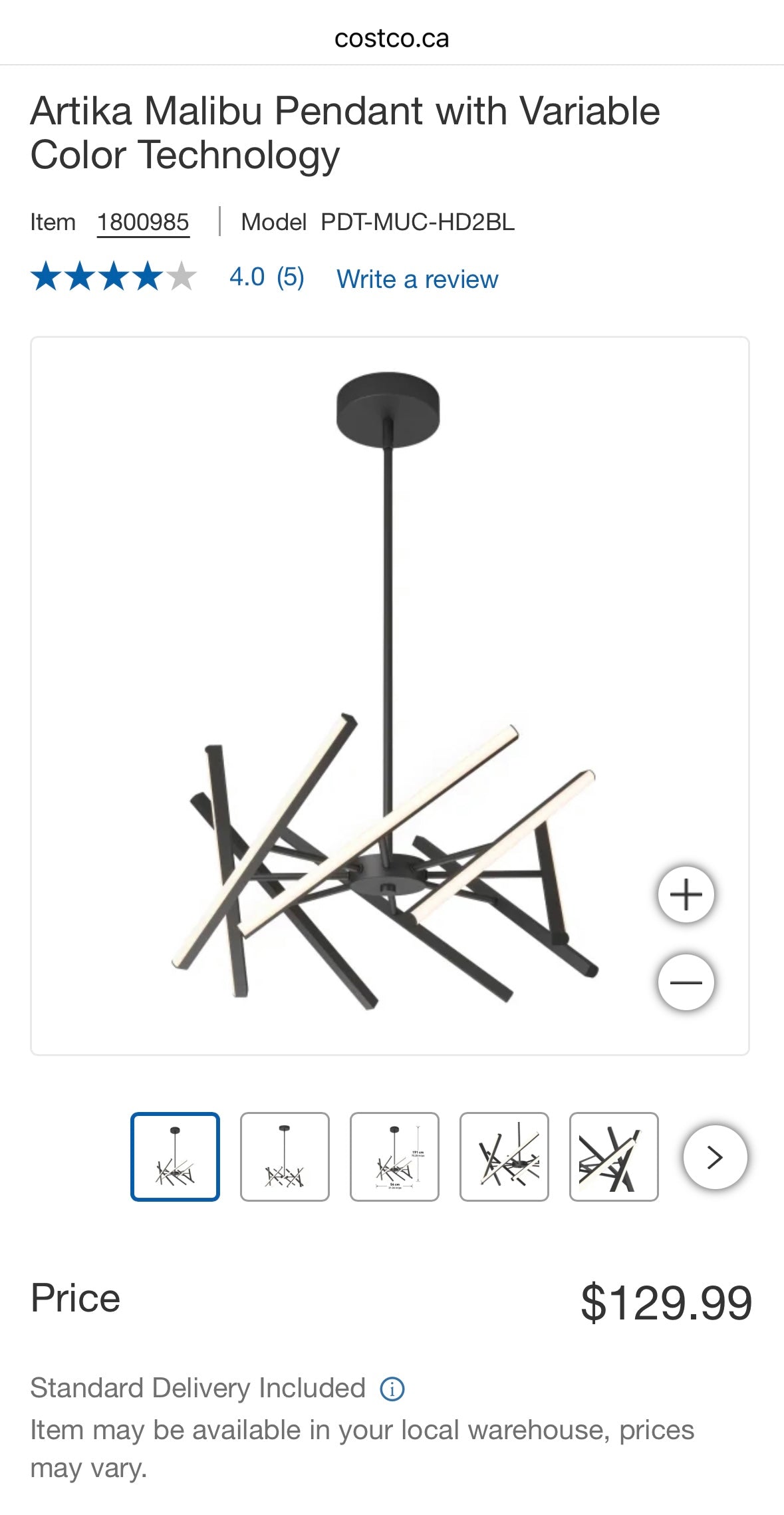Navigate using the costco.ca header

click(392, 38)
